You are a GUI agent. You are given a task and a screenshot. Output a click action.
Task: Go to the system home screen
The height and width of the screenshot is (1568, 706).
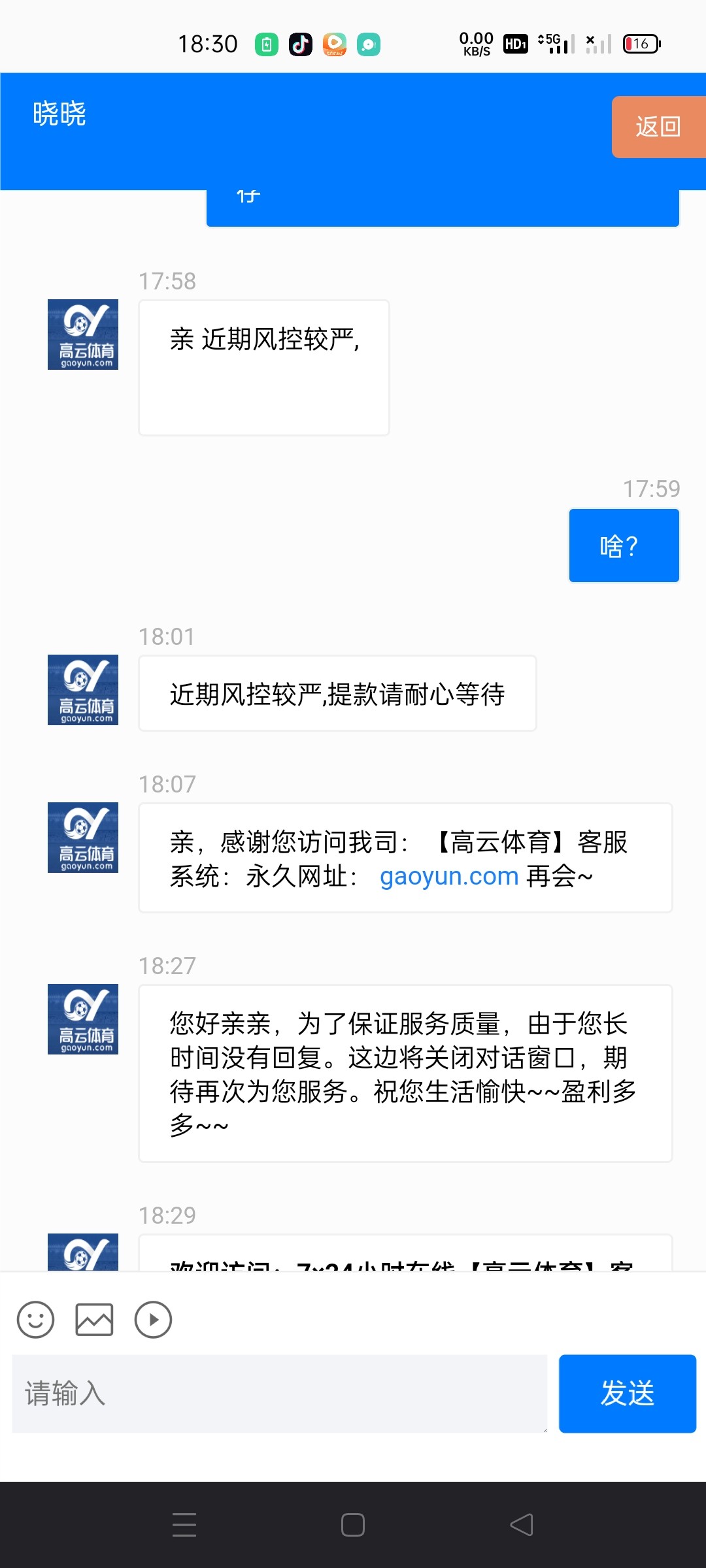[x=353, y=1525]
